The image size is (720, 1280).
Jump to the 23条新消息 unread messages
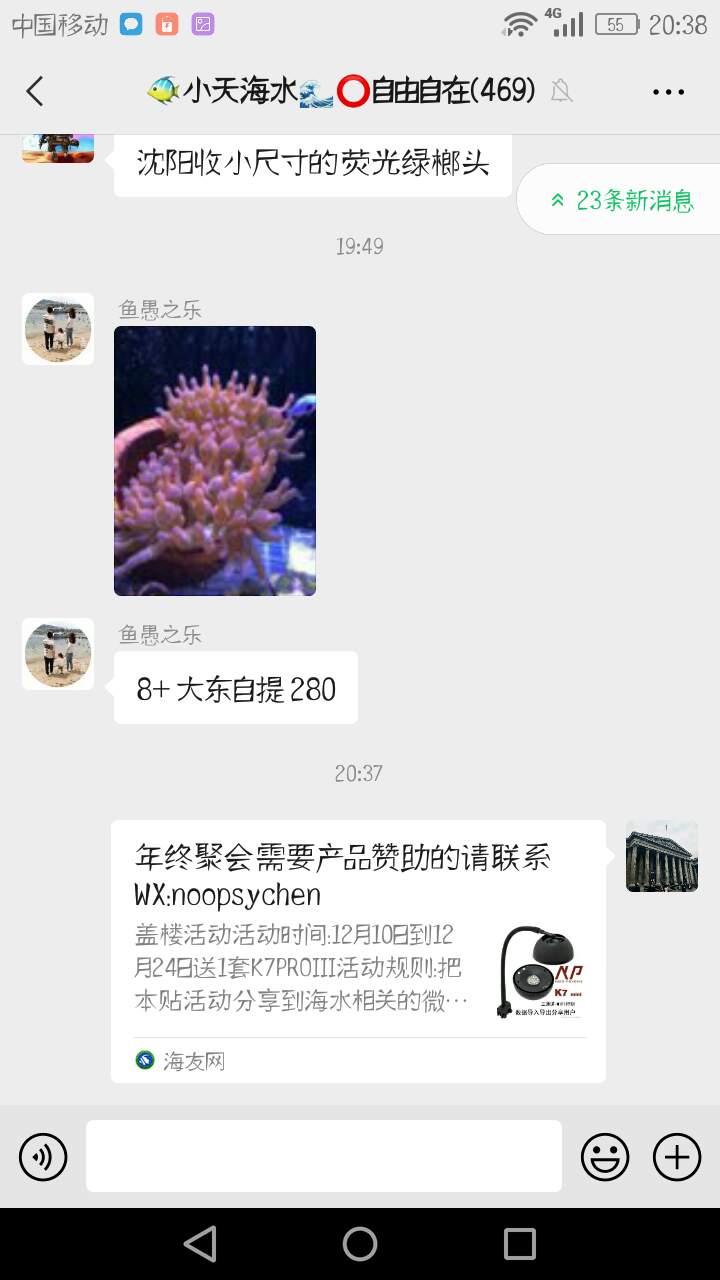622,200
